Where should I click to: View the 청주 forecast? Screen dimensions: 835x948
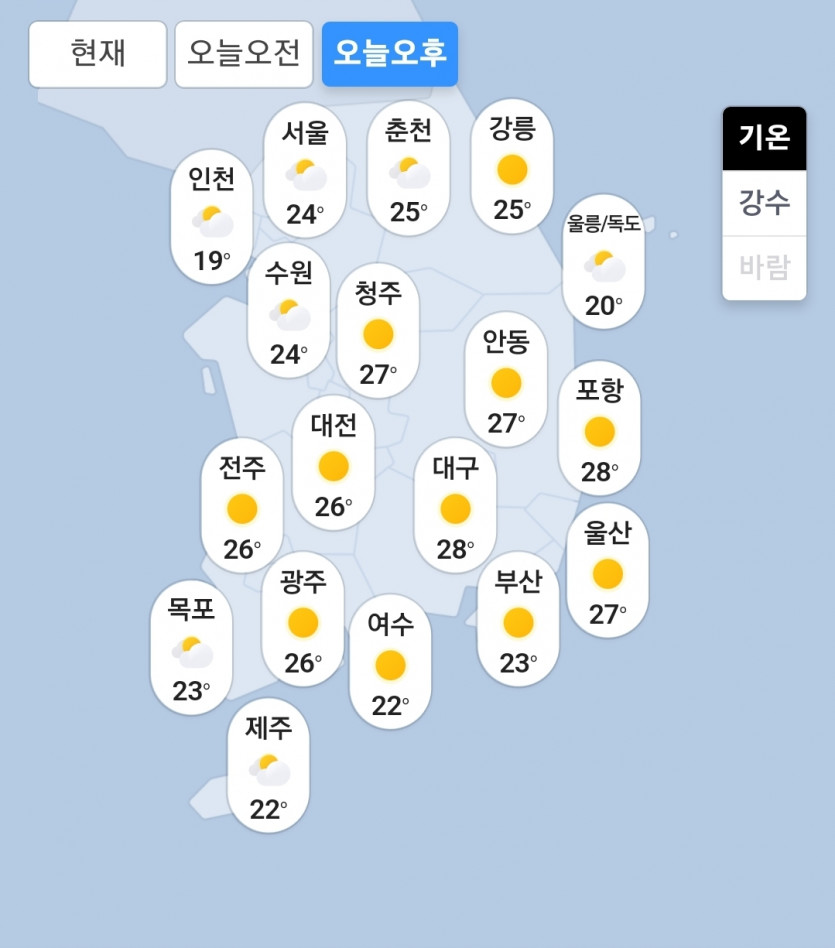click(x=378, y=332)
